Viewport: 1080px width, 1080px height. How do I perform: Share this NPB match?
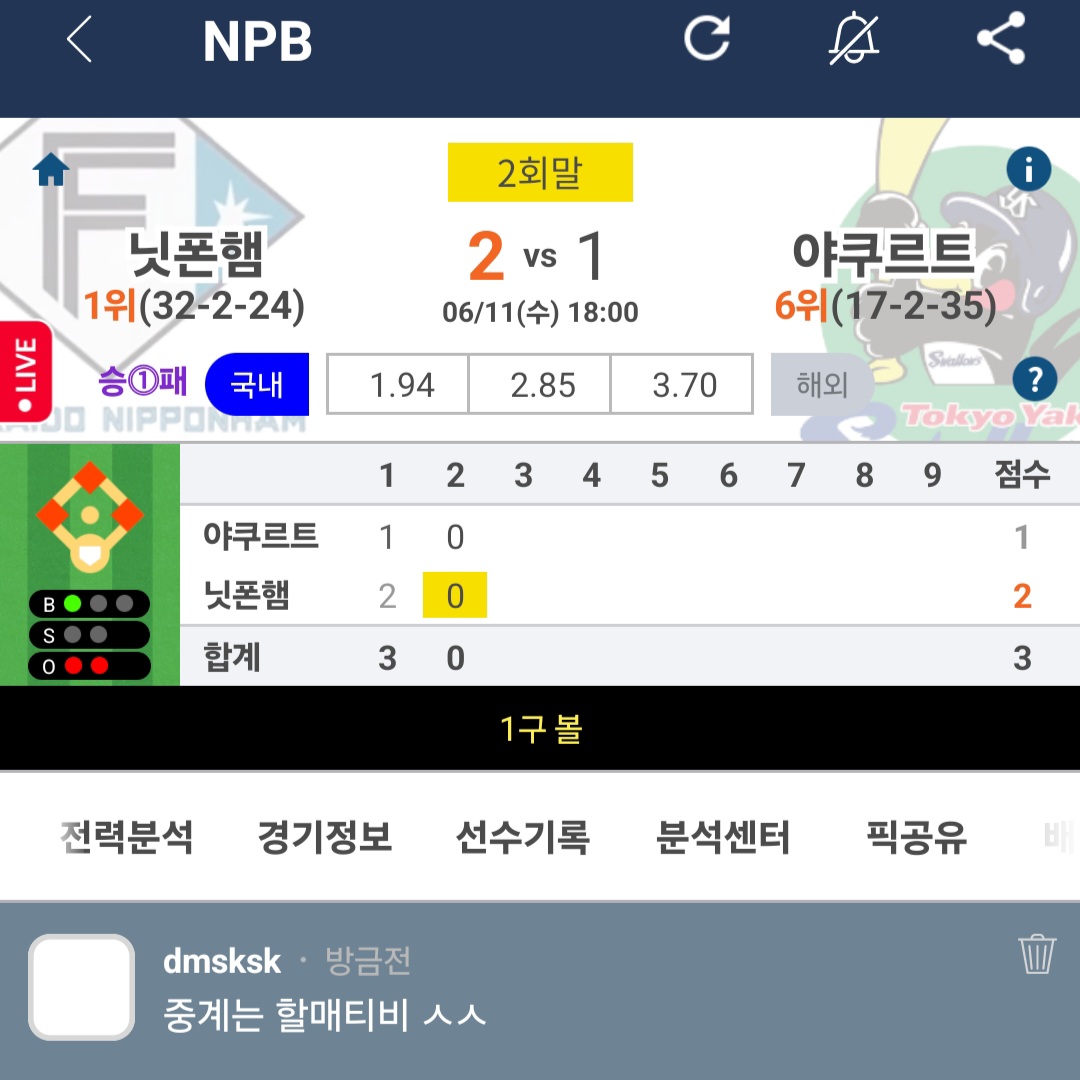(1000, 40)
